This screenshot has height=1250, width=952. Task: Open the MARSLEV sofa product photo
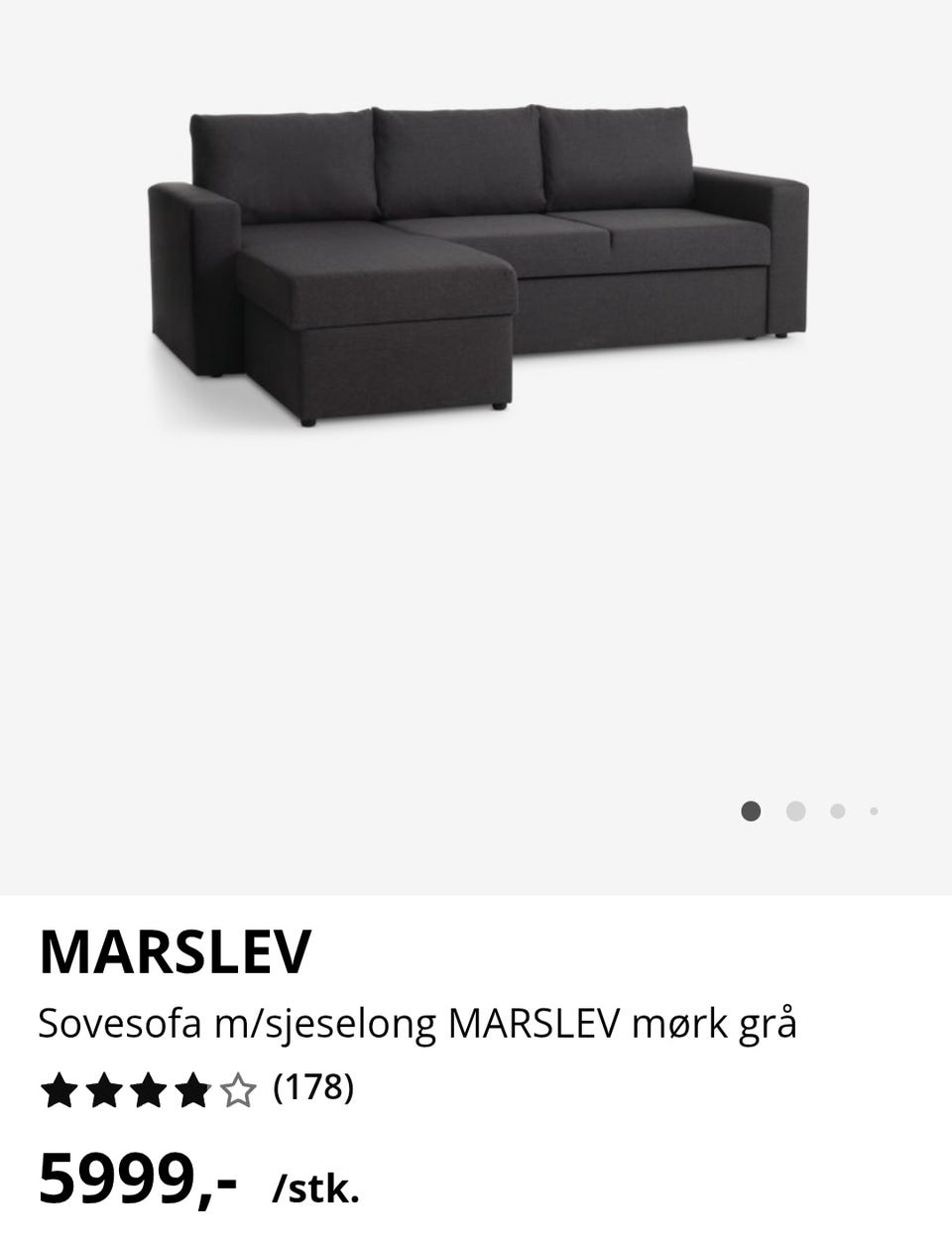click(478, 263)
